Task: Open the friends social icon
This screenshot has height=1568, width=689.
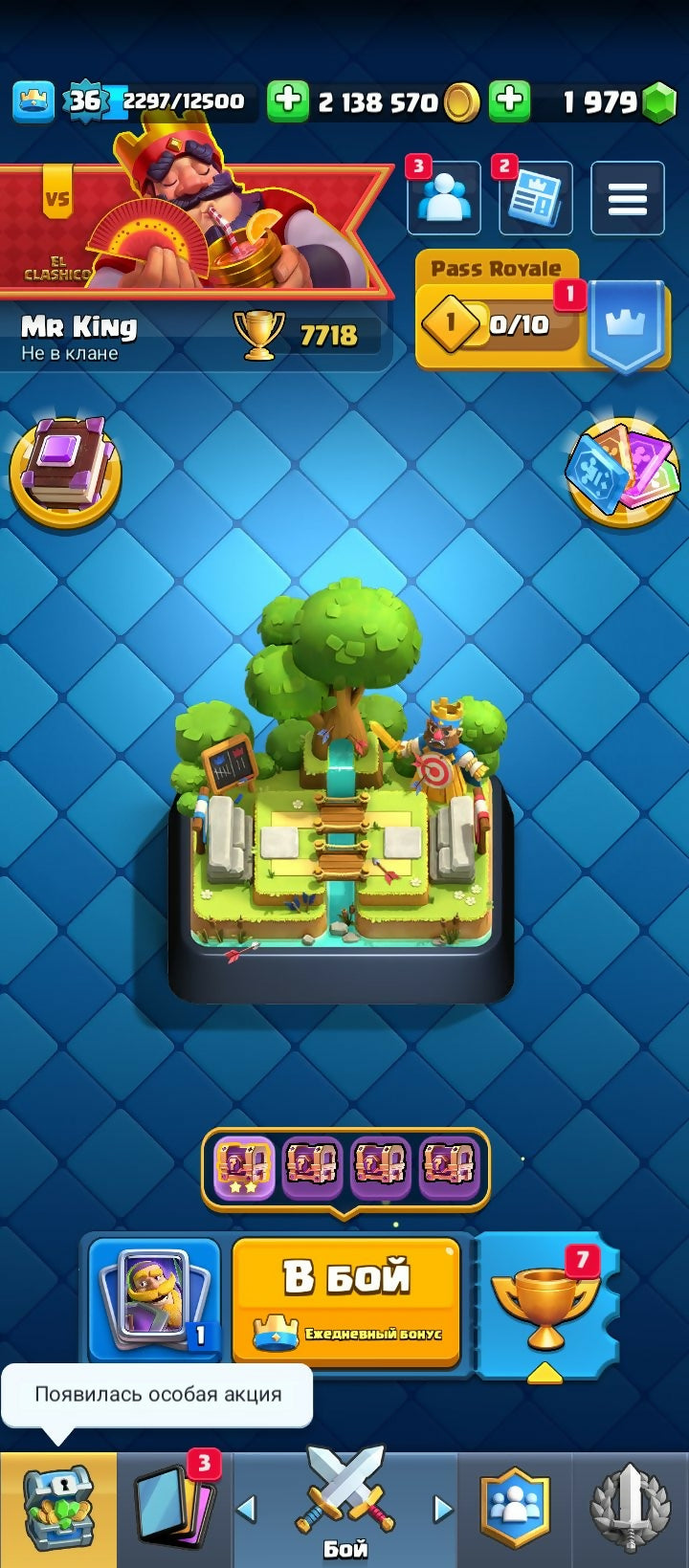Action: (444, 199)
